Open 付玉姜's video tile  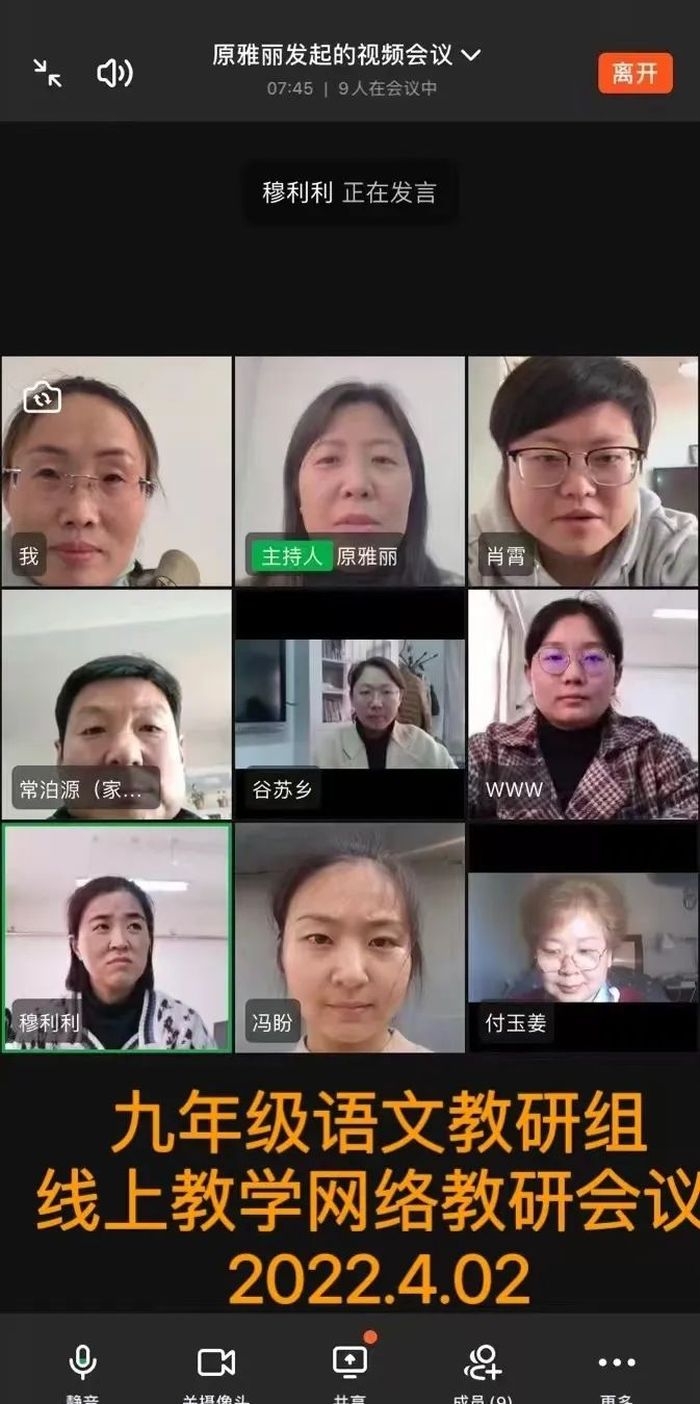pos(583,937)
